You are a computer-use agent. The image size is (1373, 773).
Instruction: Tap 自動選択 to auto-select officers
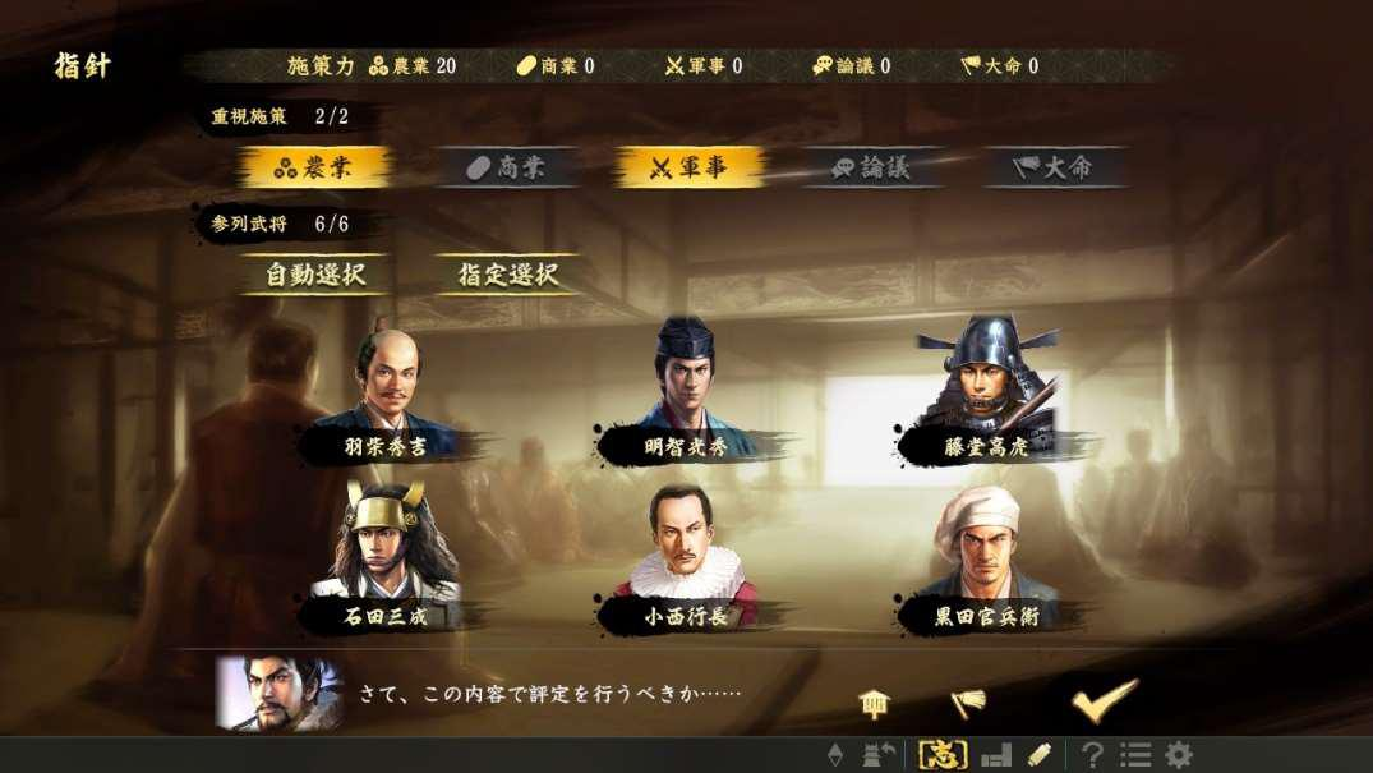coord(314,274)
